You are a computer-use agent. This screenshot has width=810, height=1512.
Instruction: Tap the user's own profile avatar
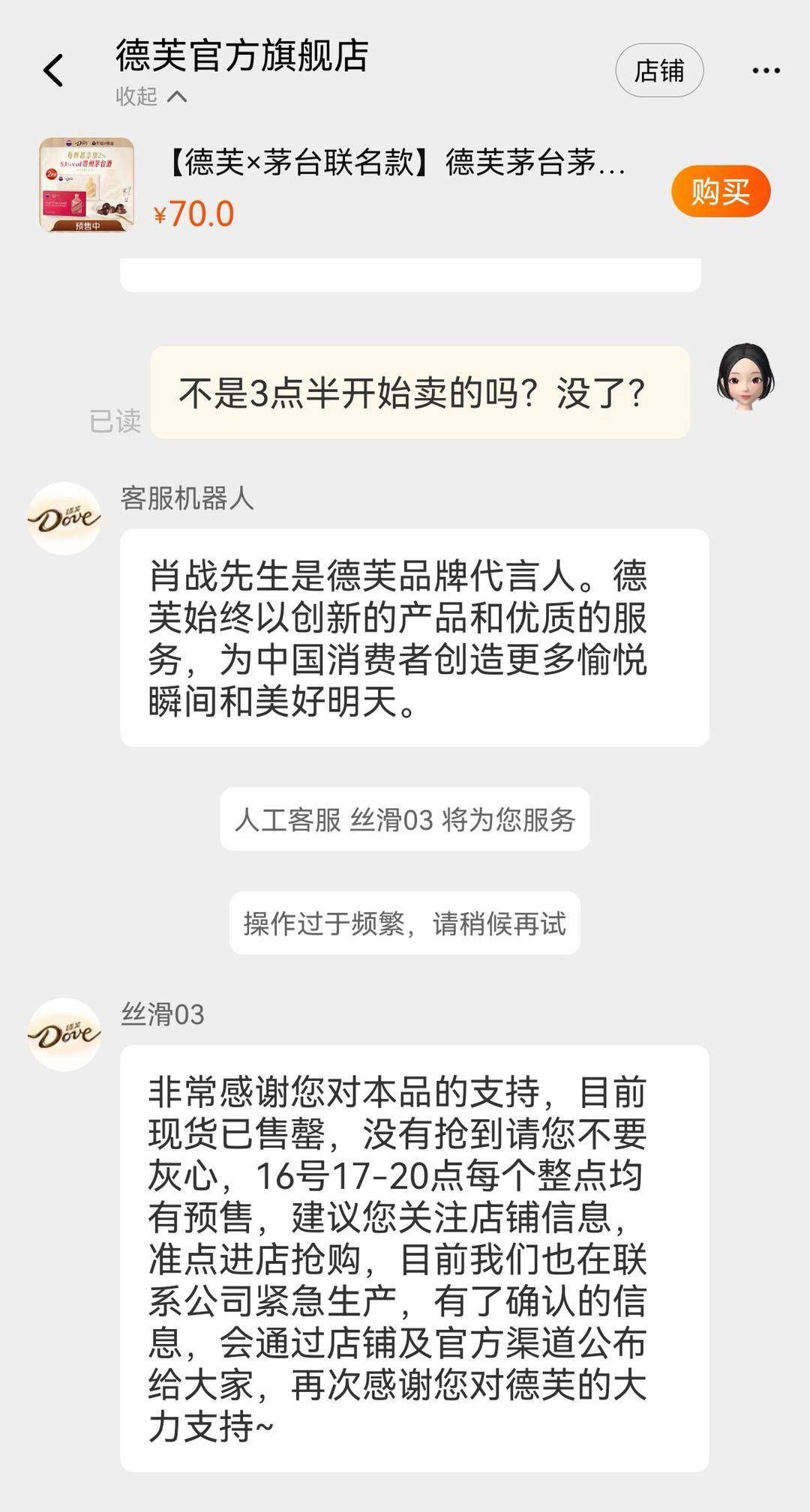(745, 376)
